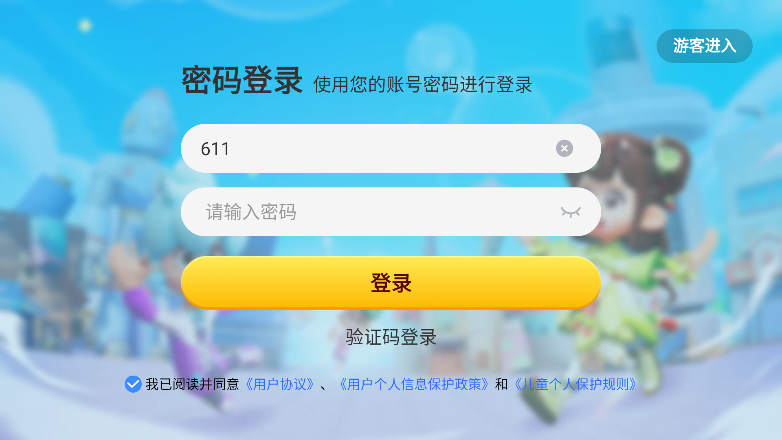Tap the 请输入密码 password field
Viewport: 782px width, 440px height.
pos(370,212)
